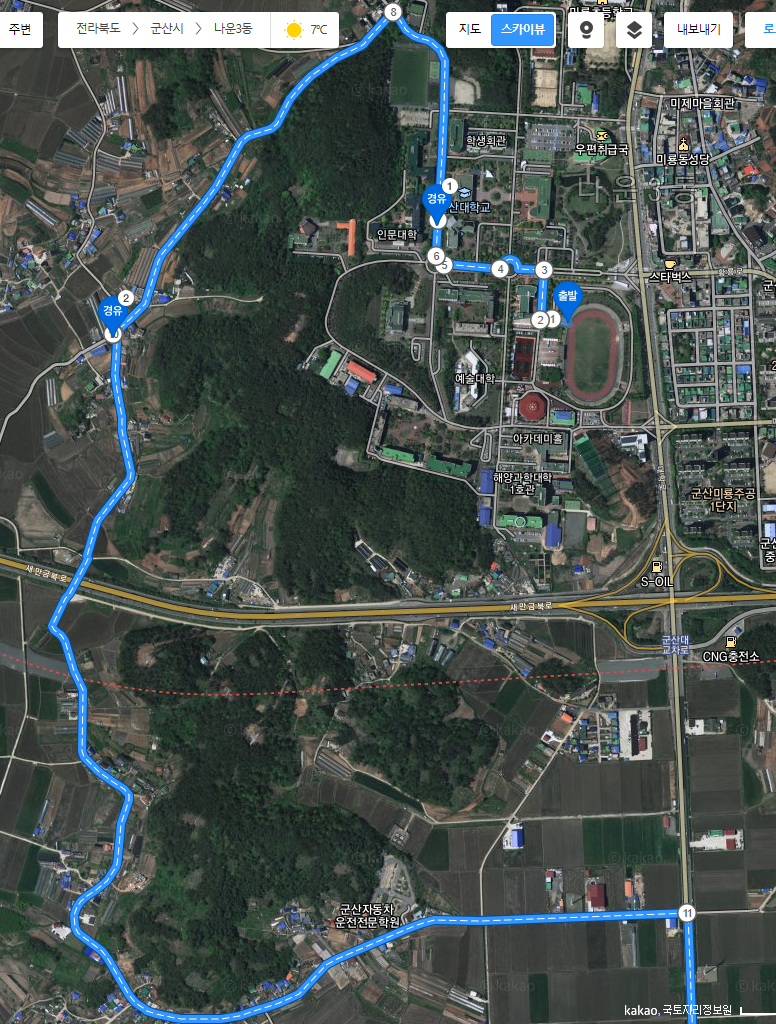Switch to the 스카이뷰 satellite view

click(x=523, y=30)
